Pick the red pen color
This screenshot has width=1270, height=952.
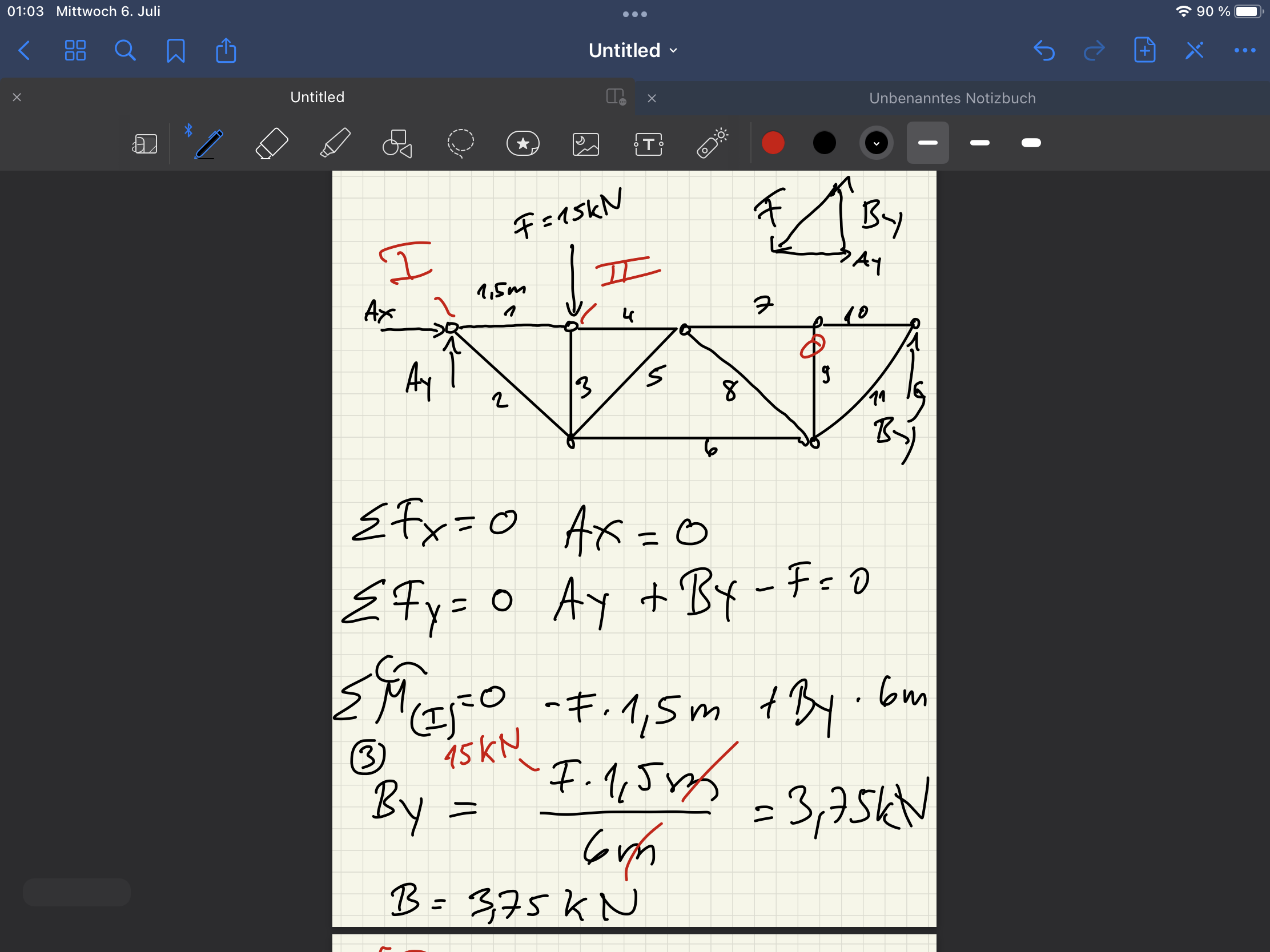[x=773, y=143]
